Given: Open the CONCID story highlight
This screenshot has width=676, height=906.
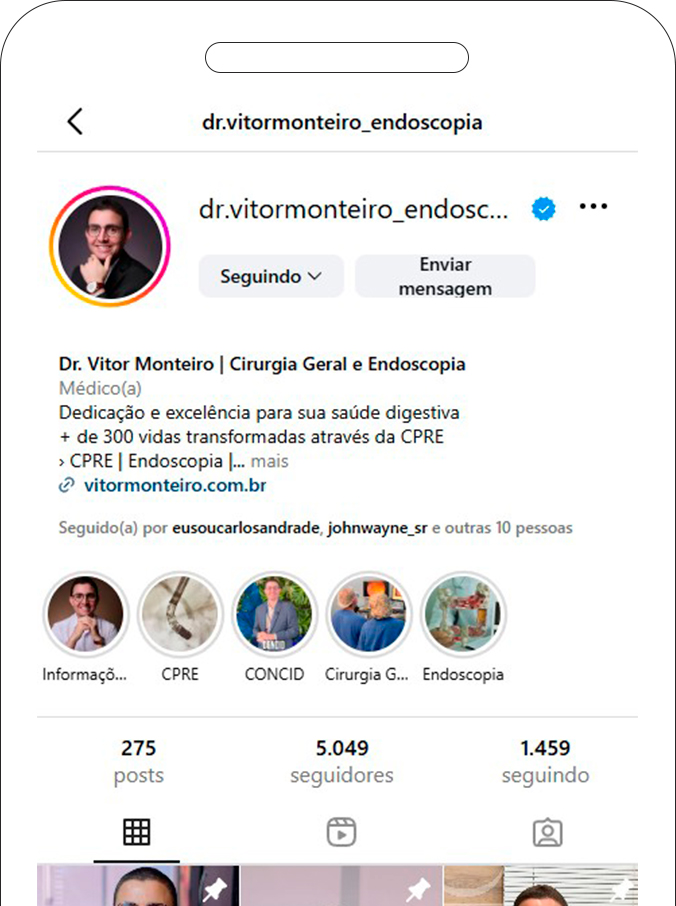Looking at the screenshot, I should point(274,614).
